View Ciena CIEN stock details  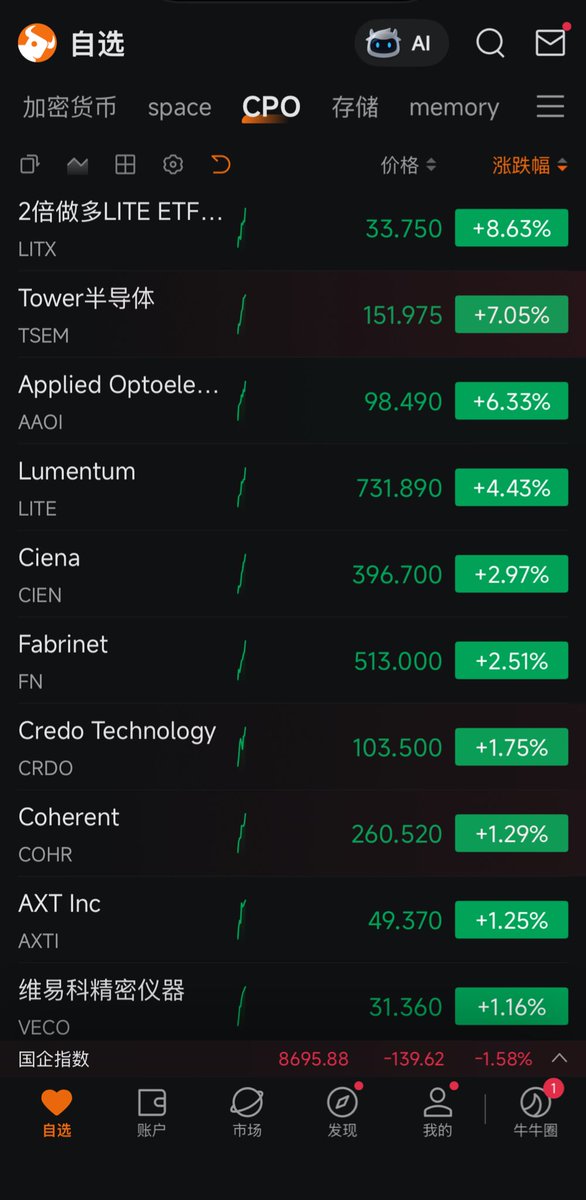coord(293,574)
